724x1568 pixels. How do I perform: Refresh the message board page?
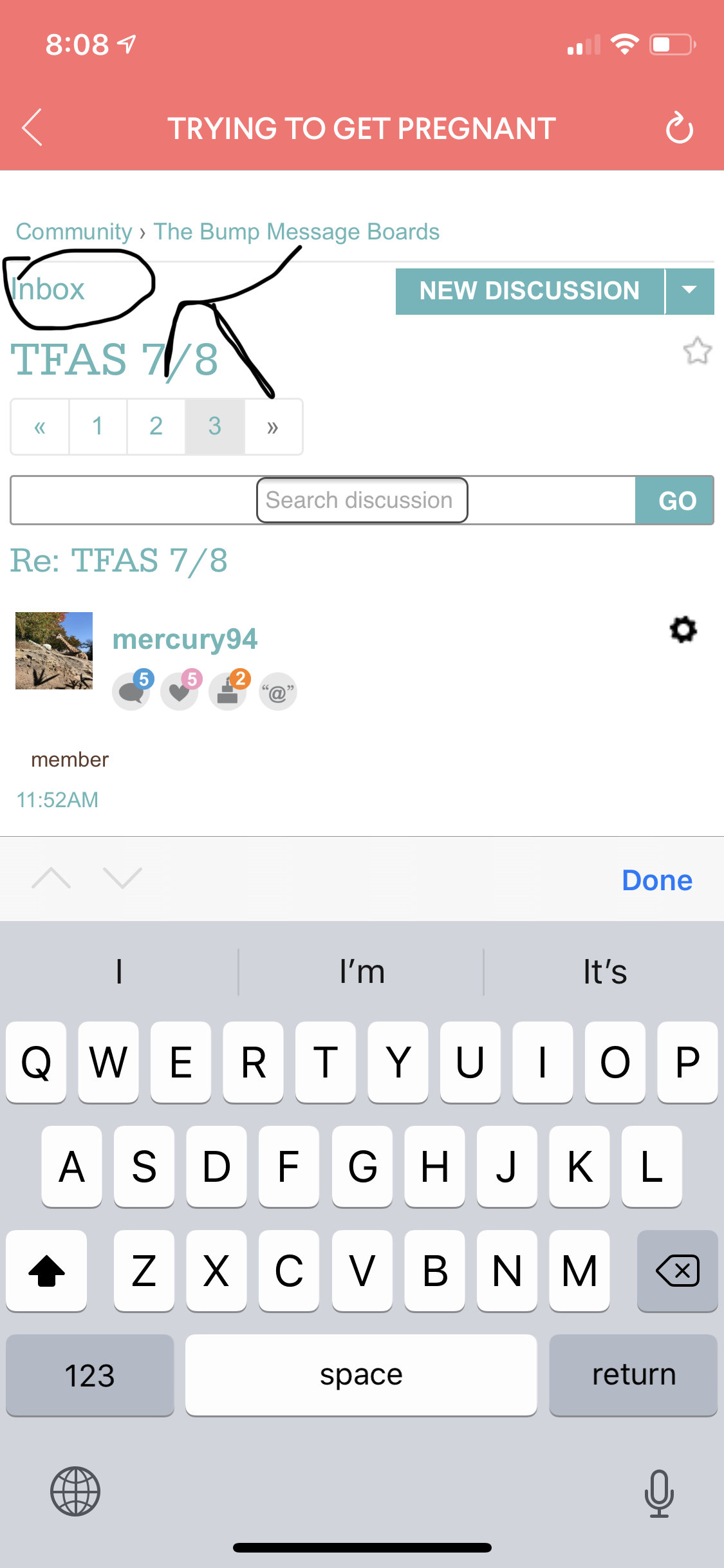point(679,127)
